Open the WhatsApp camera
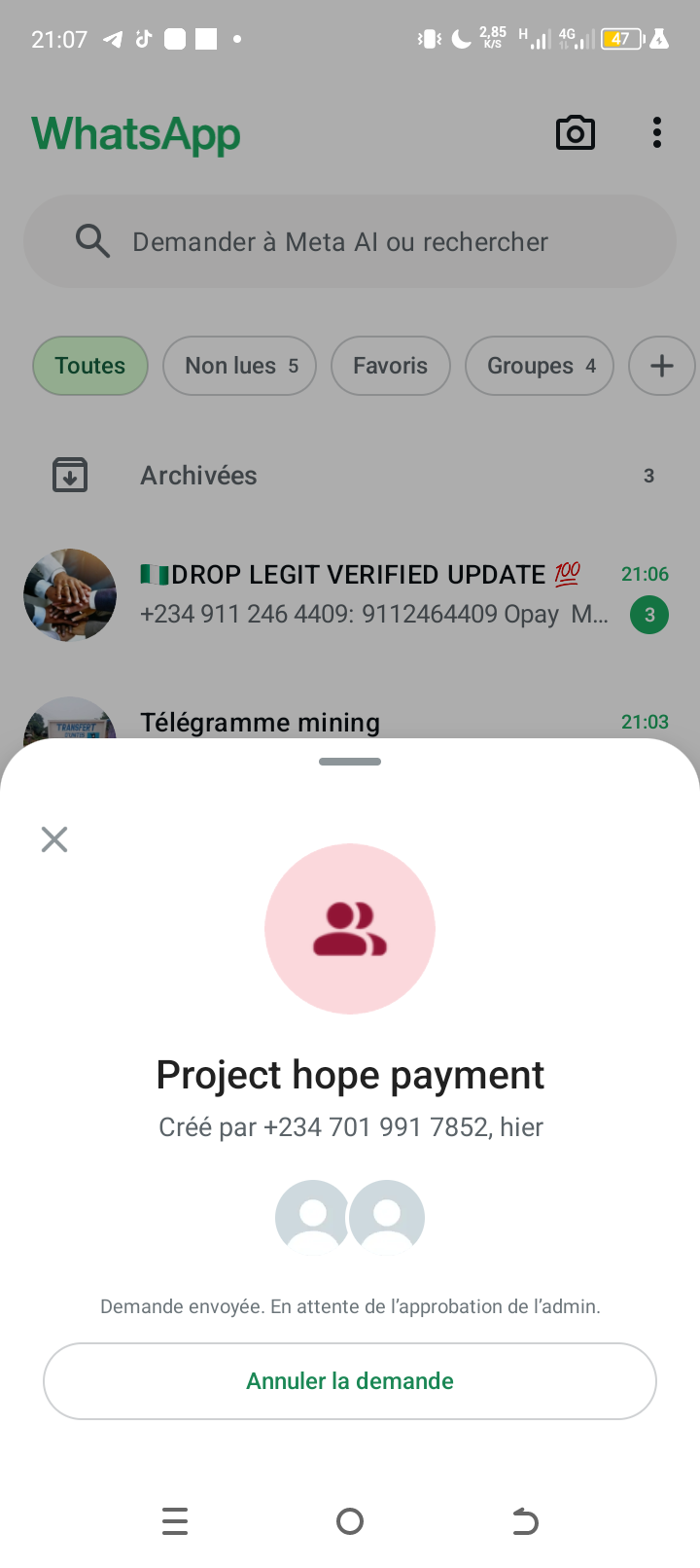The image size is (700, 1568). click(x=576, y=133)
